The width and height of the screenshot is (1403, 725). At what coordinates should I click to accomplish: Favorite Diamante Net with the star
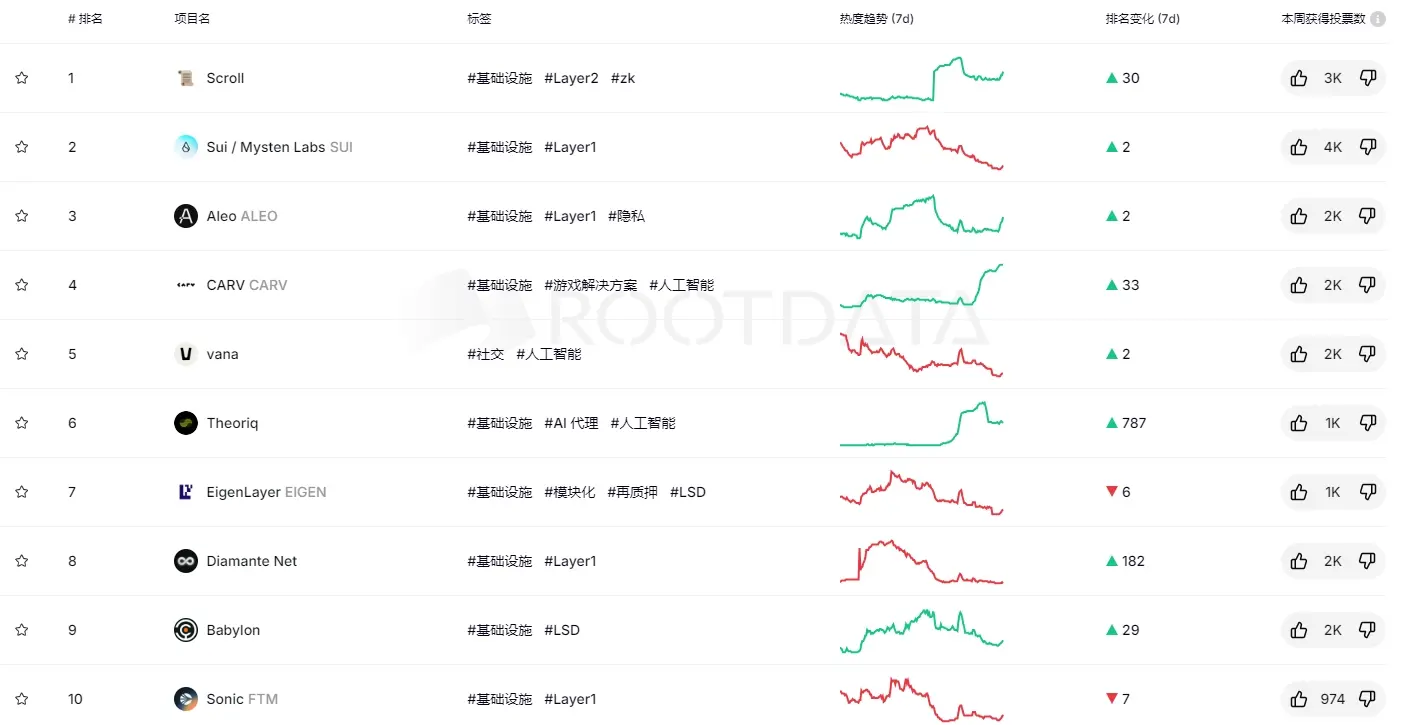[22, 561]
